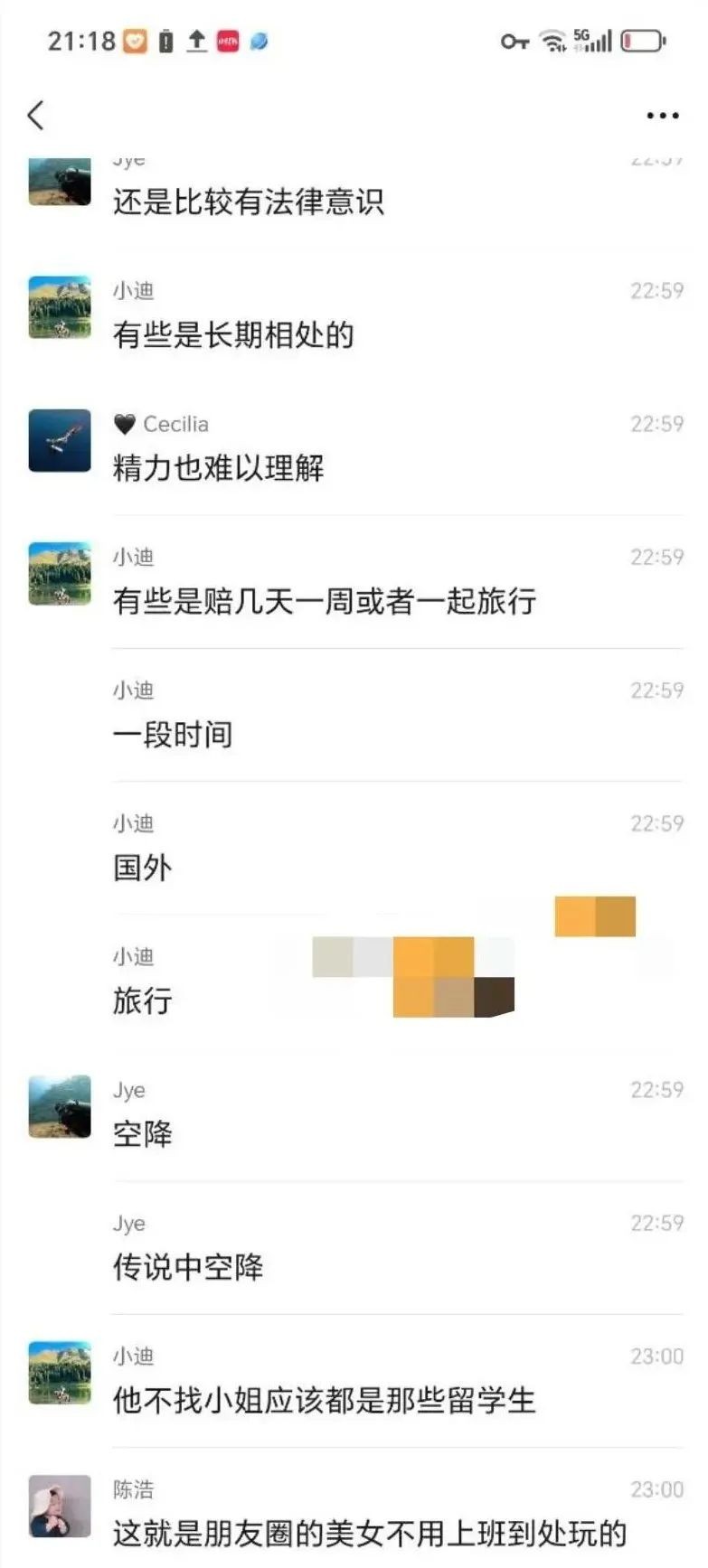Open 小迪's avatar beside 有些是长期相处的
708x1568 pixels.
coord(60,307)
